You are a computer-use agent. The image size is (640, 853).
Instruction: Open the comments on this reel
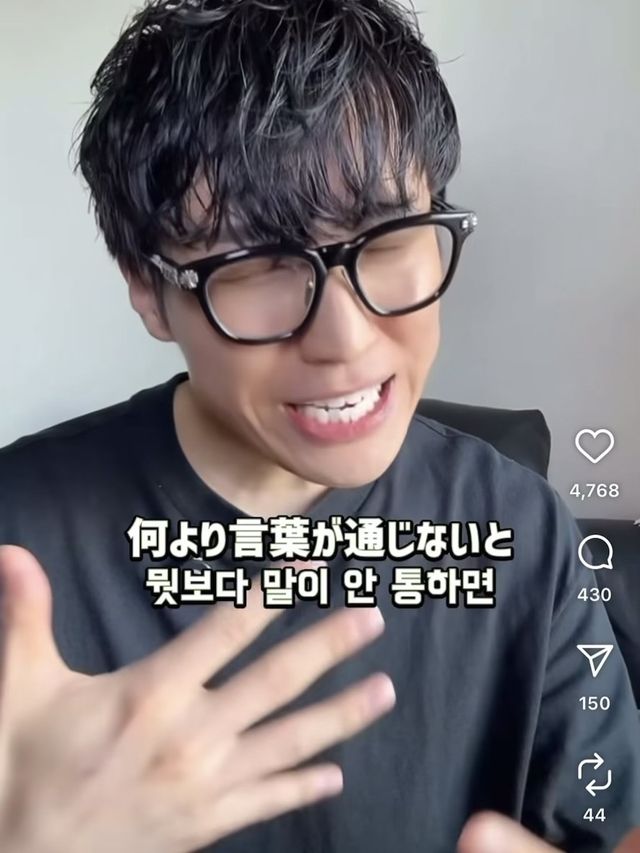pyautogui.click(x=594, y=552)
